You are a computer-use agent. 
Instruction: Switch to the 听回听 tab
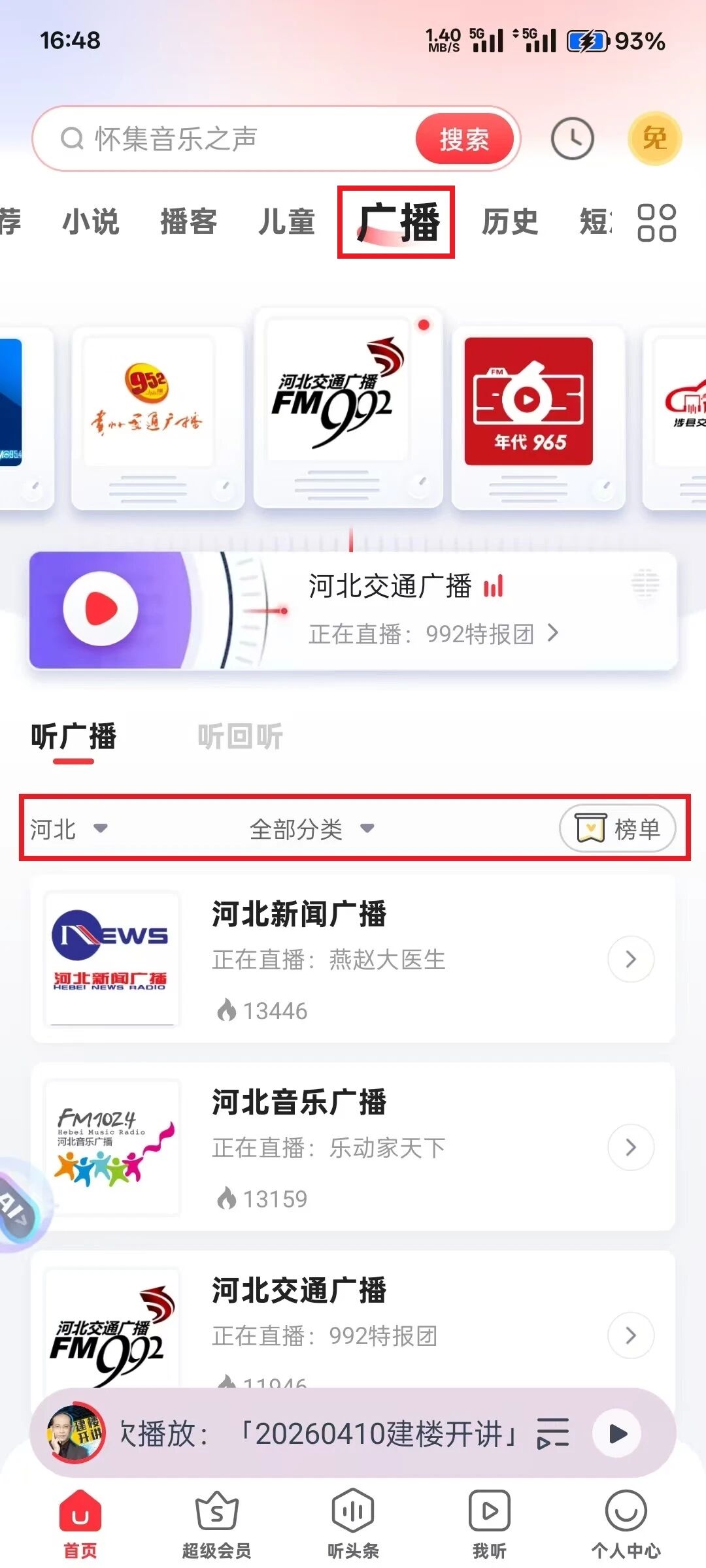pos(240,737)
